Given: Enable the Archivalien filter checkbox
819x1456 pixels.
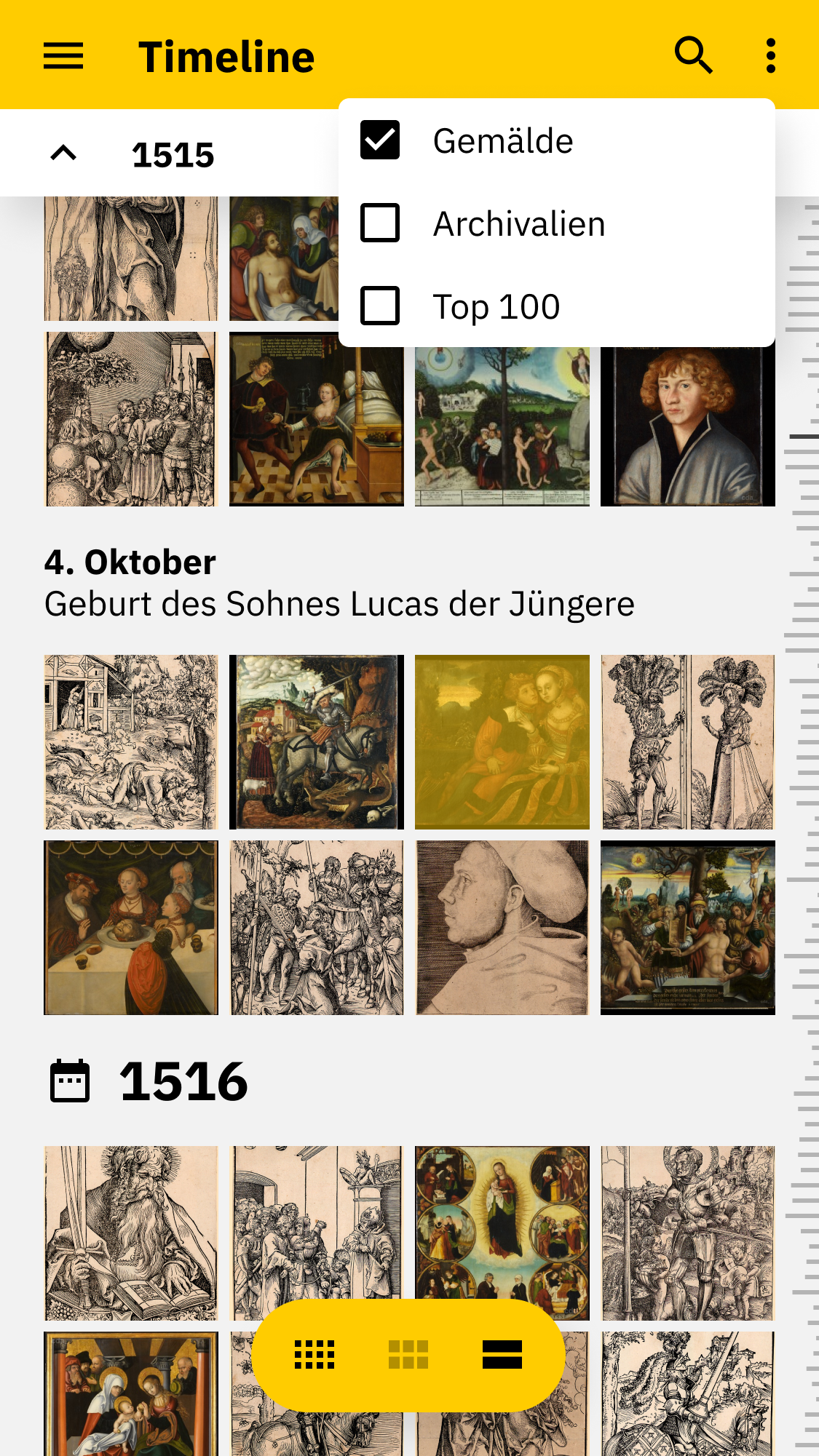Looking at the screenshot, I should click(x=380, y=223).
